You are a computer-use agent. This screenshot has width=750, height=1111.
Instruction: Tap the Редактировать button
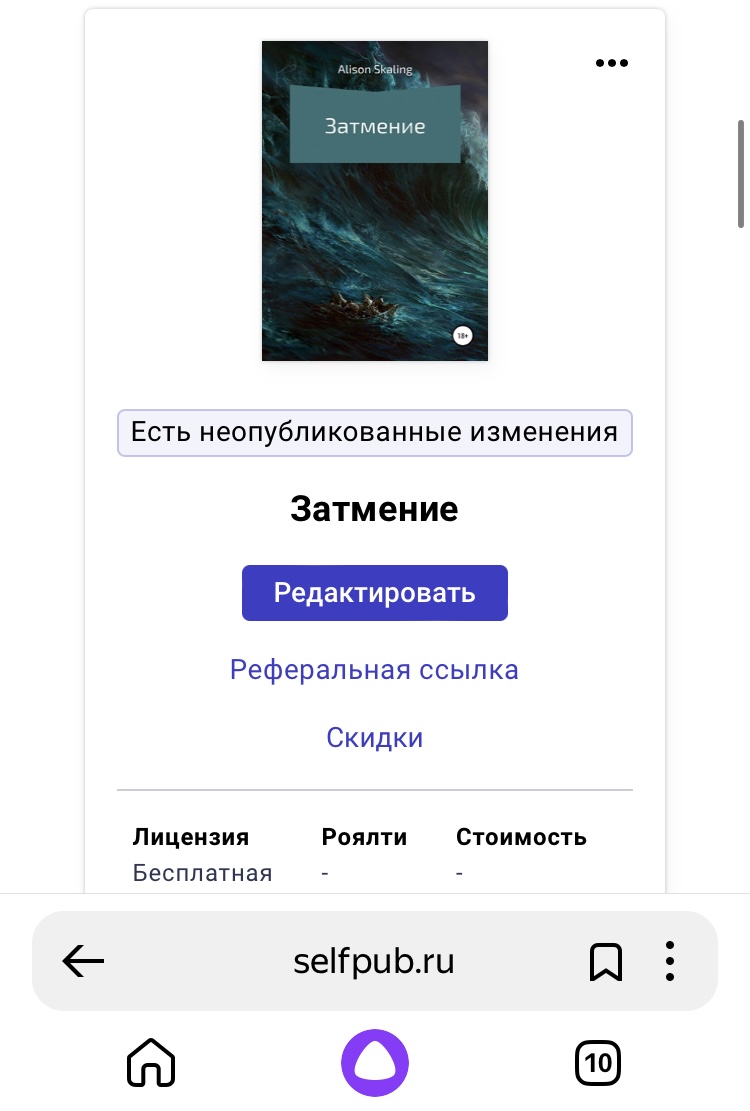[375, 593]
